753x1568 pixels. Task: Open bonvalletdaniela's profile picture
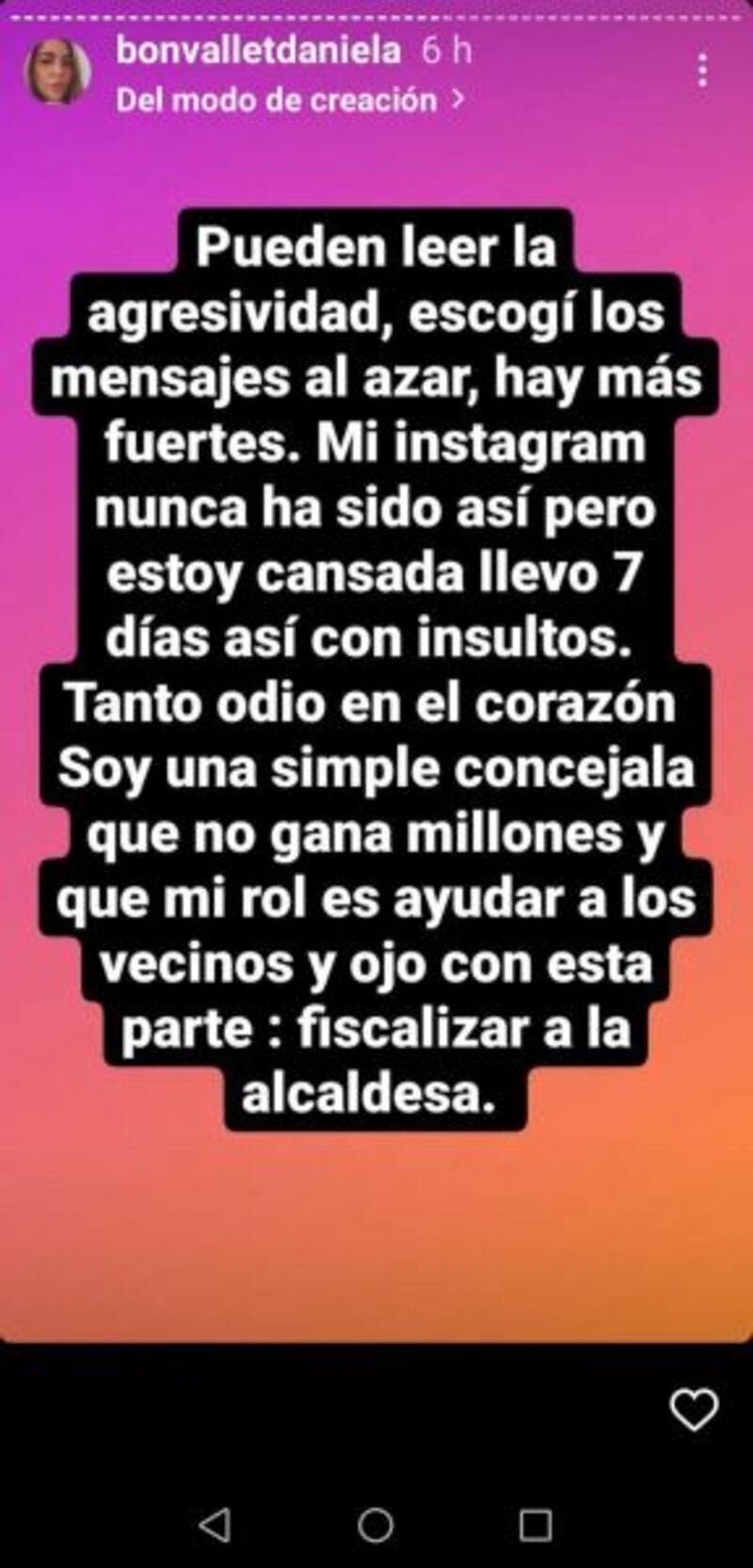coord(57,72)
